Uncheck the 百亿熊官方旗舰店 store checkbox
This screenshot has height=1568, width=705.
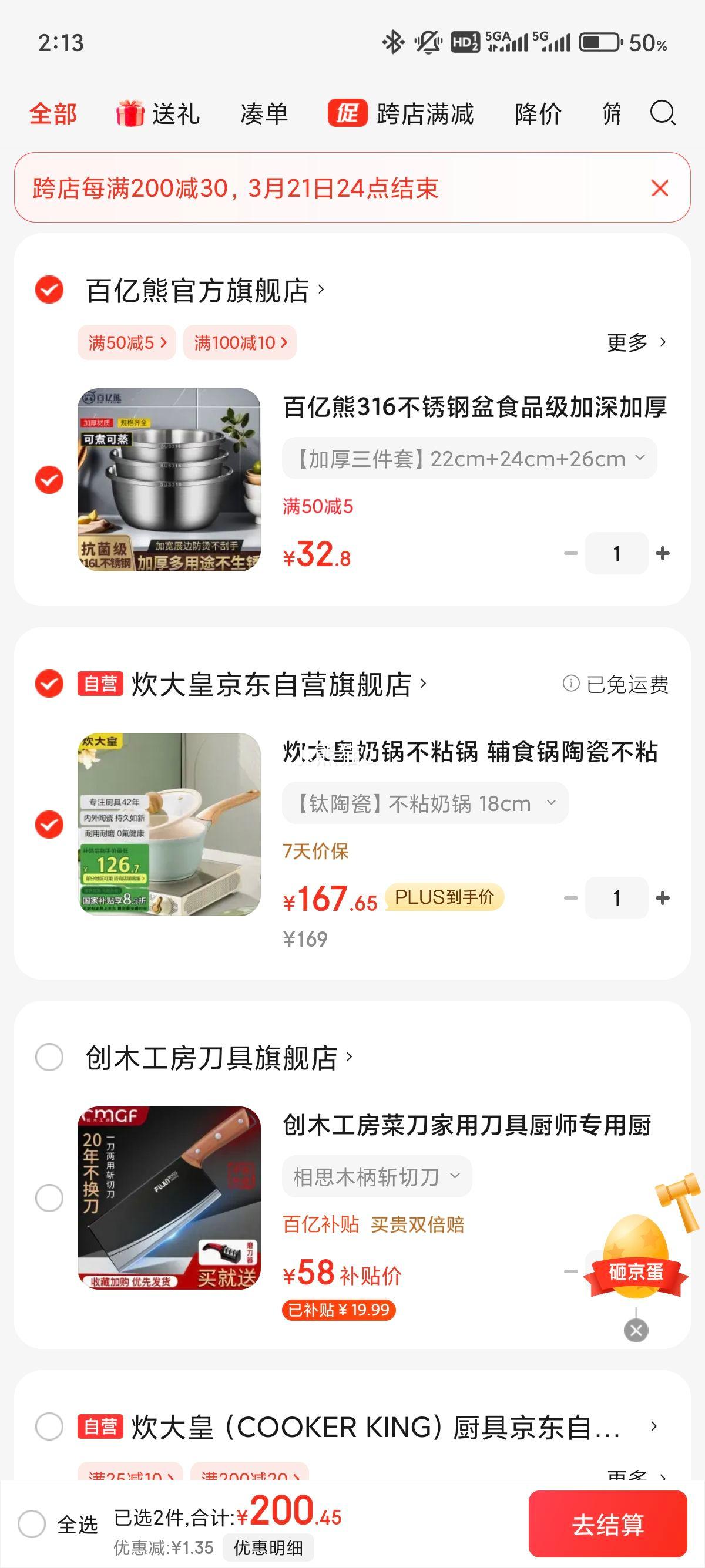(x=49, y=290)
